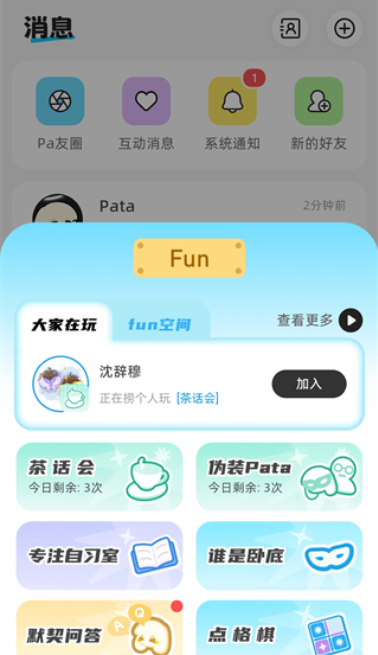The height and width of the screenshot is (655, 378).
Task: Start 谁是卧底 game
Action: click(x=279, y=556)
